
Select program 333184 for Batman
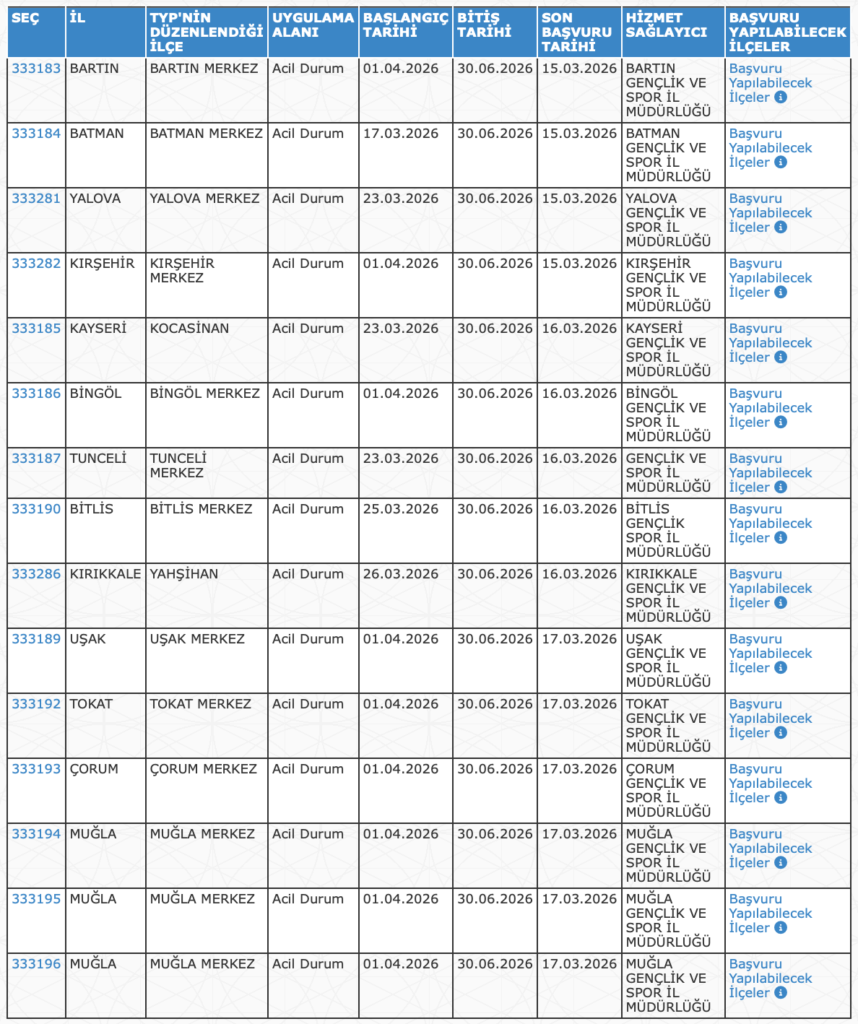point(36,134)
